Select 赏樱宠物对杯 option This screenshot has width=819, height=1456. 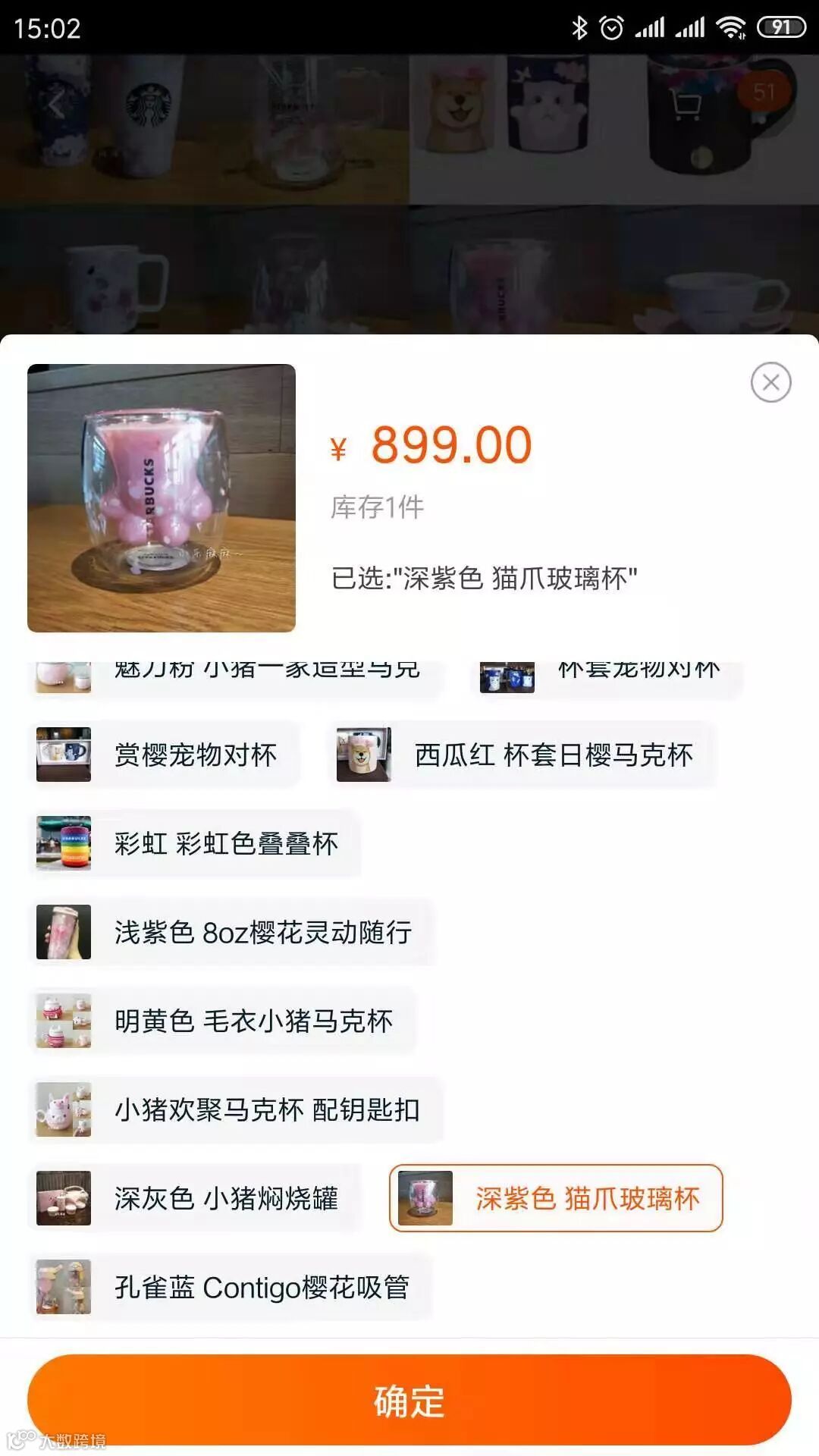click(165, 755)
